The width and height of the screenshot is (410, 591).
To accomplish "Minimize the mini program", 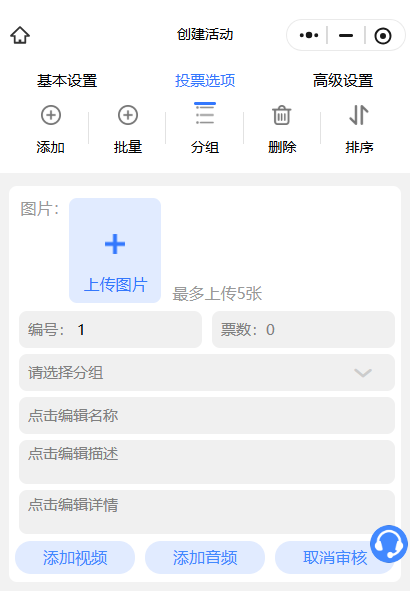I will [346, 35].
